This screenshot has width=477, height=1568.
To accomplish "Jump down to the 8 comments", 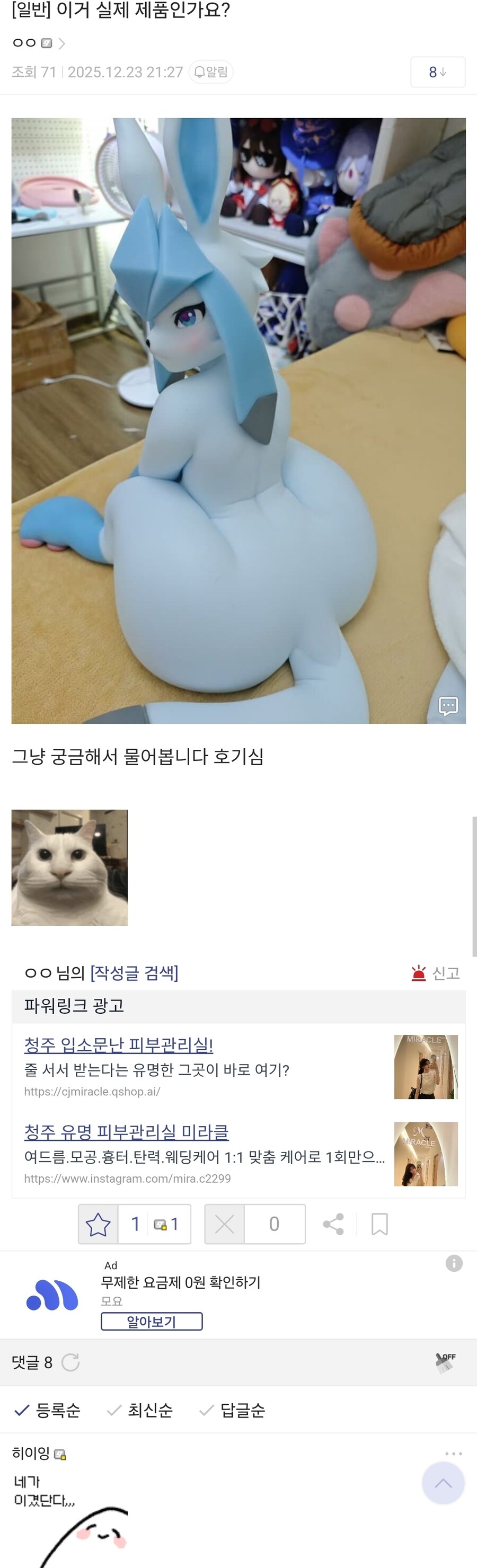I will click(437, 72).
